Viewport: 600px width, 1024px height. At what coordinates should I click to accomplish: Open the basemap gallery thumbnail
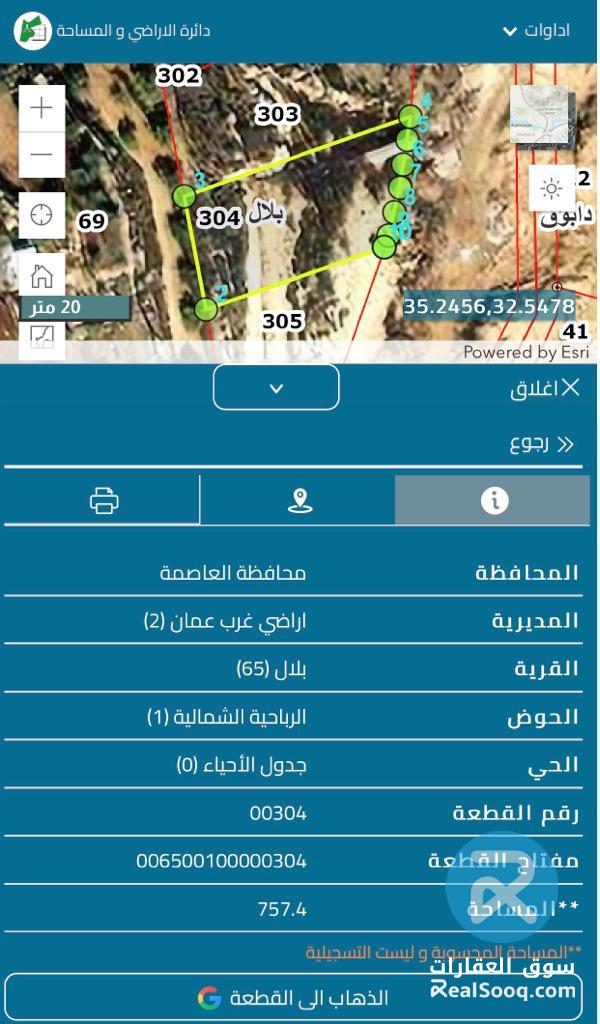[543, 116]
